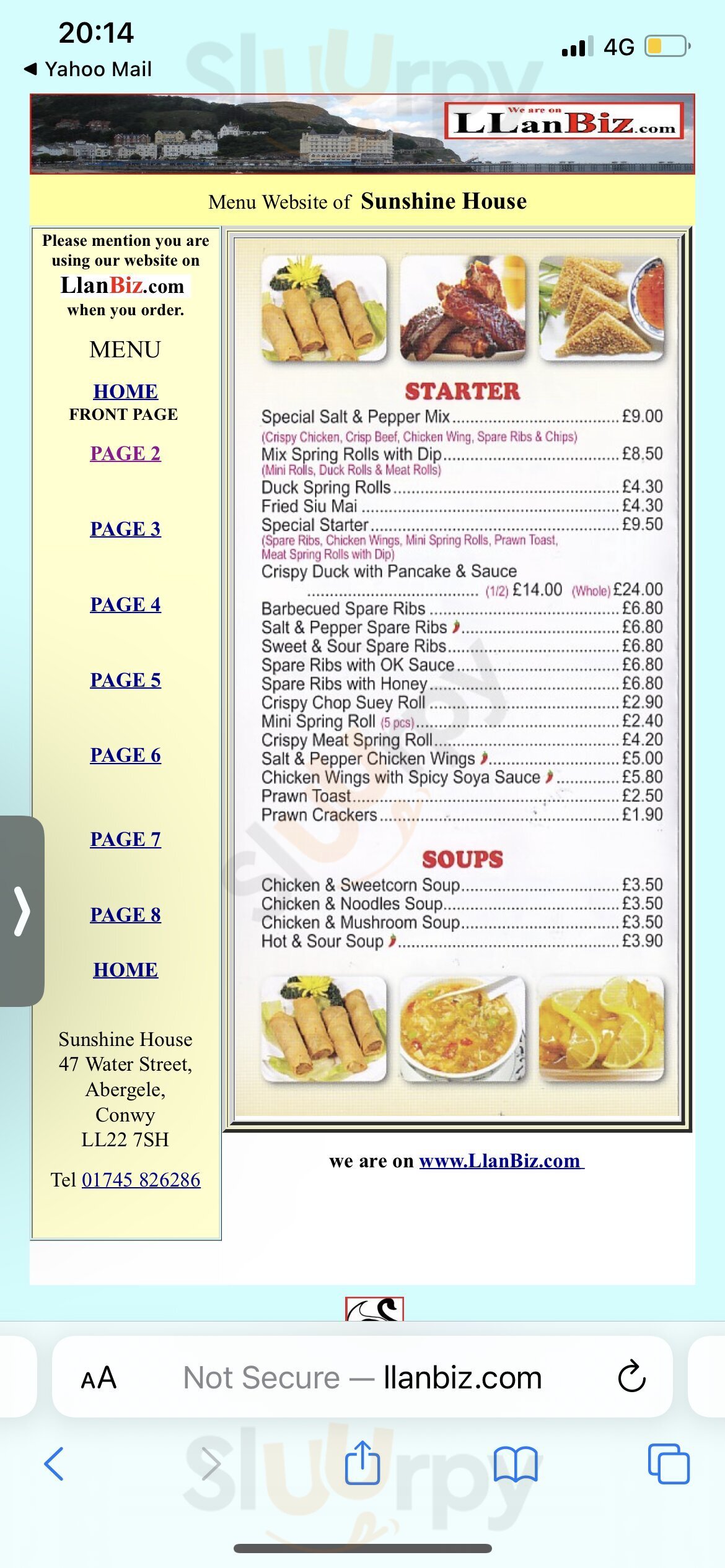Share this web page
This screenshot has height=1568, width=725.
click(x=362, y=1463)
